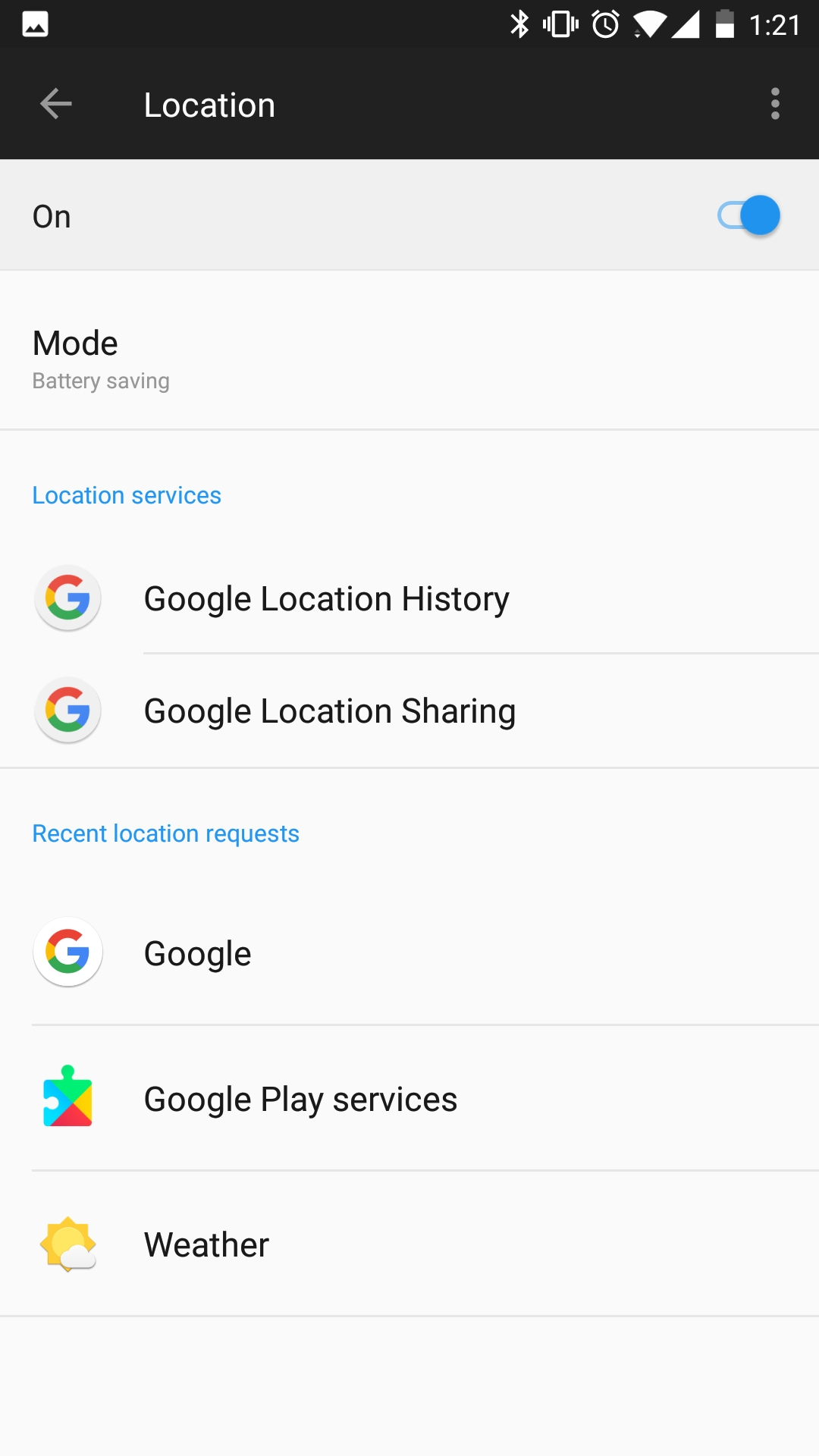Select Google Play services entry
Image resolution: width=819 pixels, height=1456 pixels.
[409, 1099]
